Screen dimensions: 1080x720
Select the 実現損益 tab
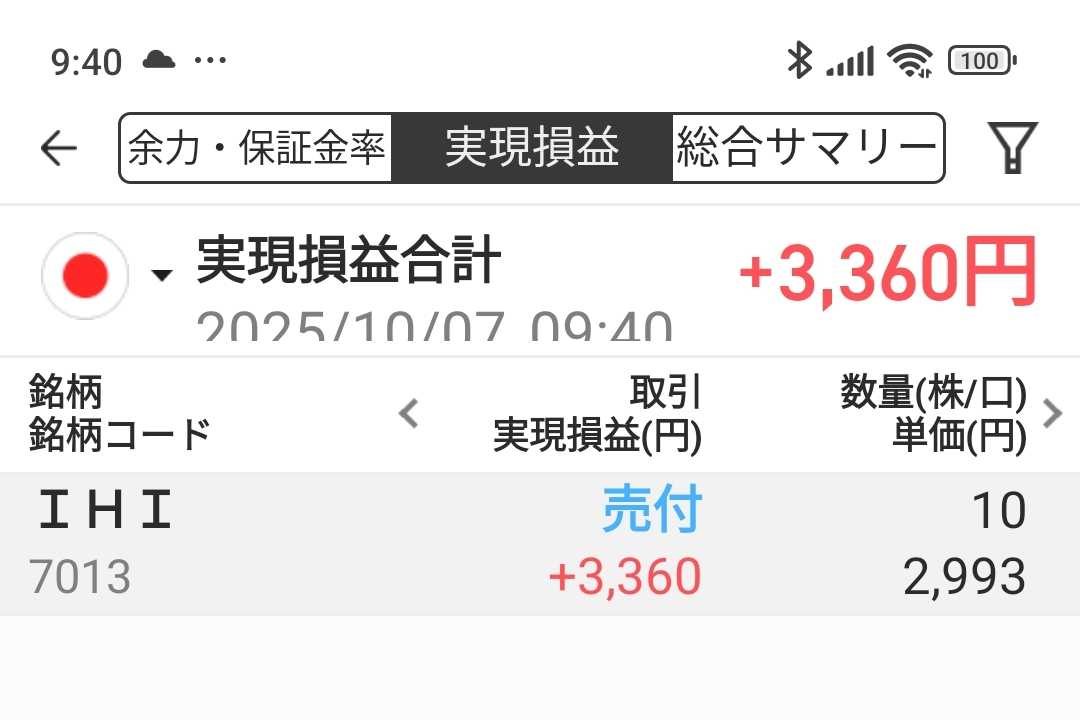pos(531,149)
